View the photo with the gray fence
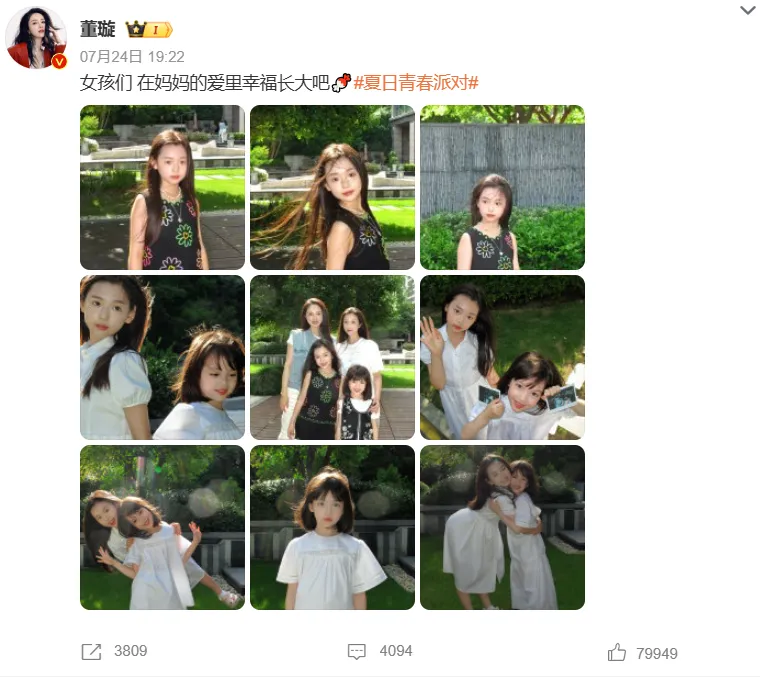This screenshot has width=760, height=677. pyautogui.click(x=502, y=187)
